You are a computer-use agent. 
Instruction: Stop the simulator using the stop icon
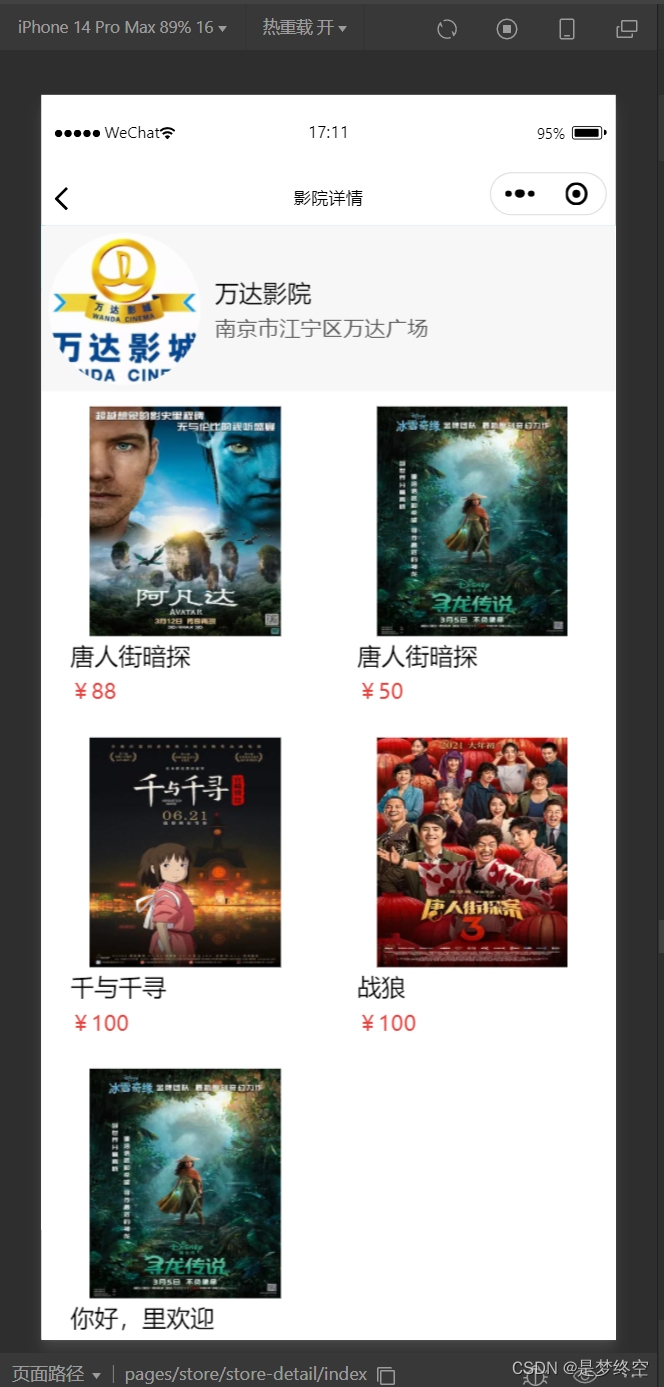507,29
